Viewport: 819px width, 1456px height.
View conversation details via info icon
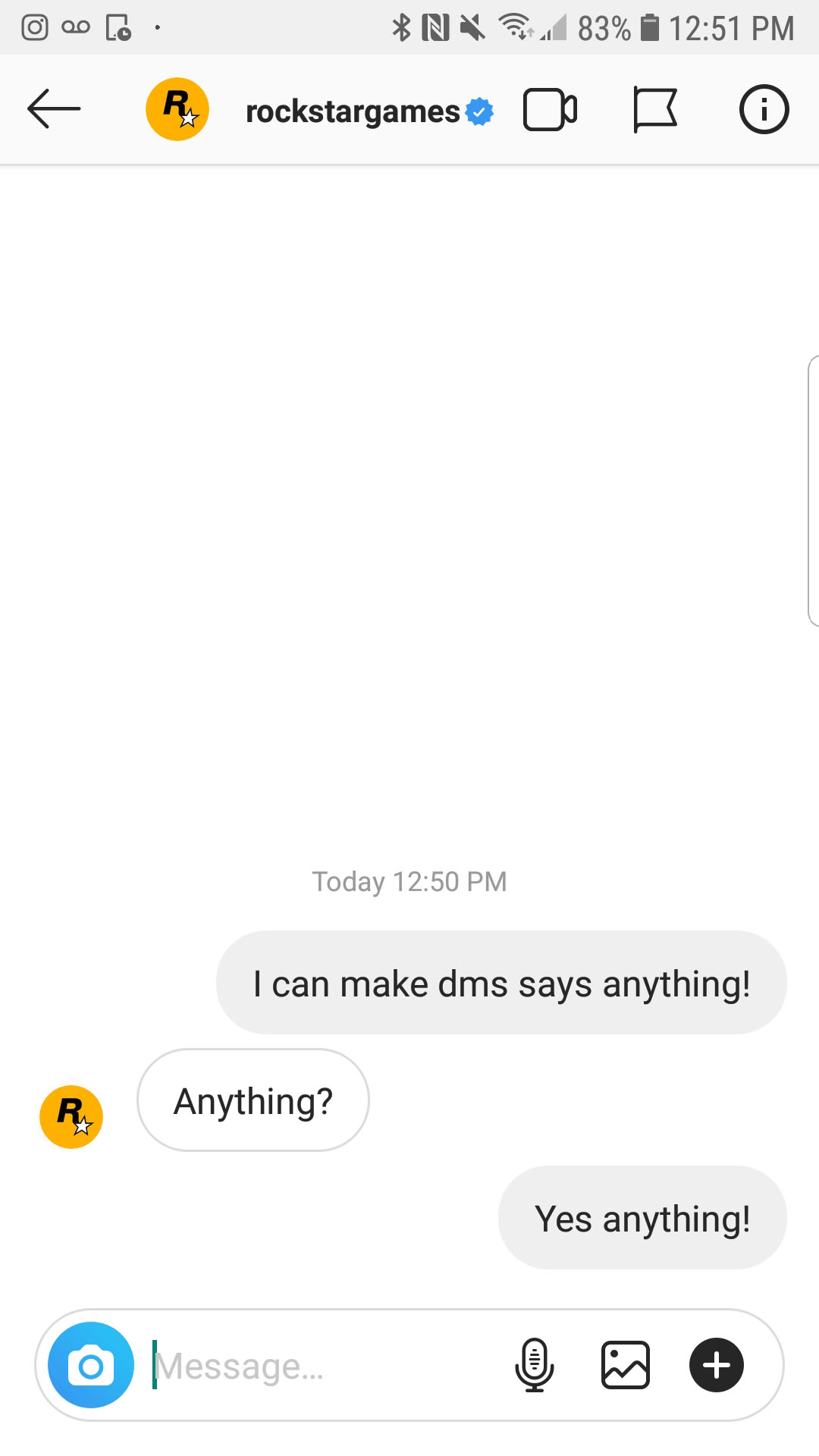764,108
